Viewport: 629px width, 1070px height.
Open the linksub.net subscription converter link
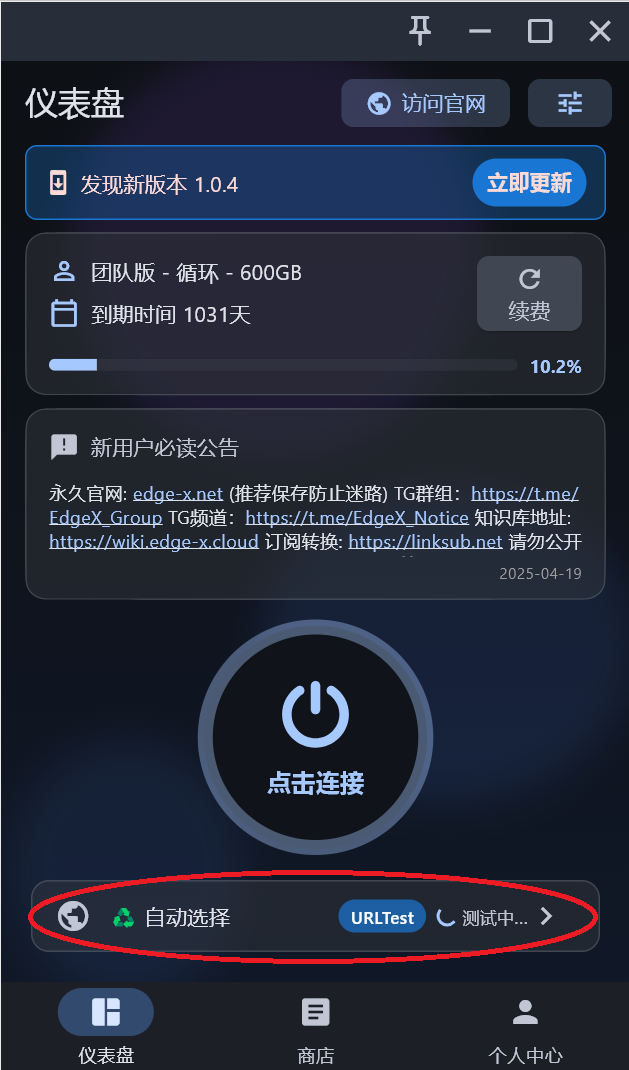click(x=425, y=543)
